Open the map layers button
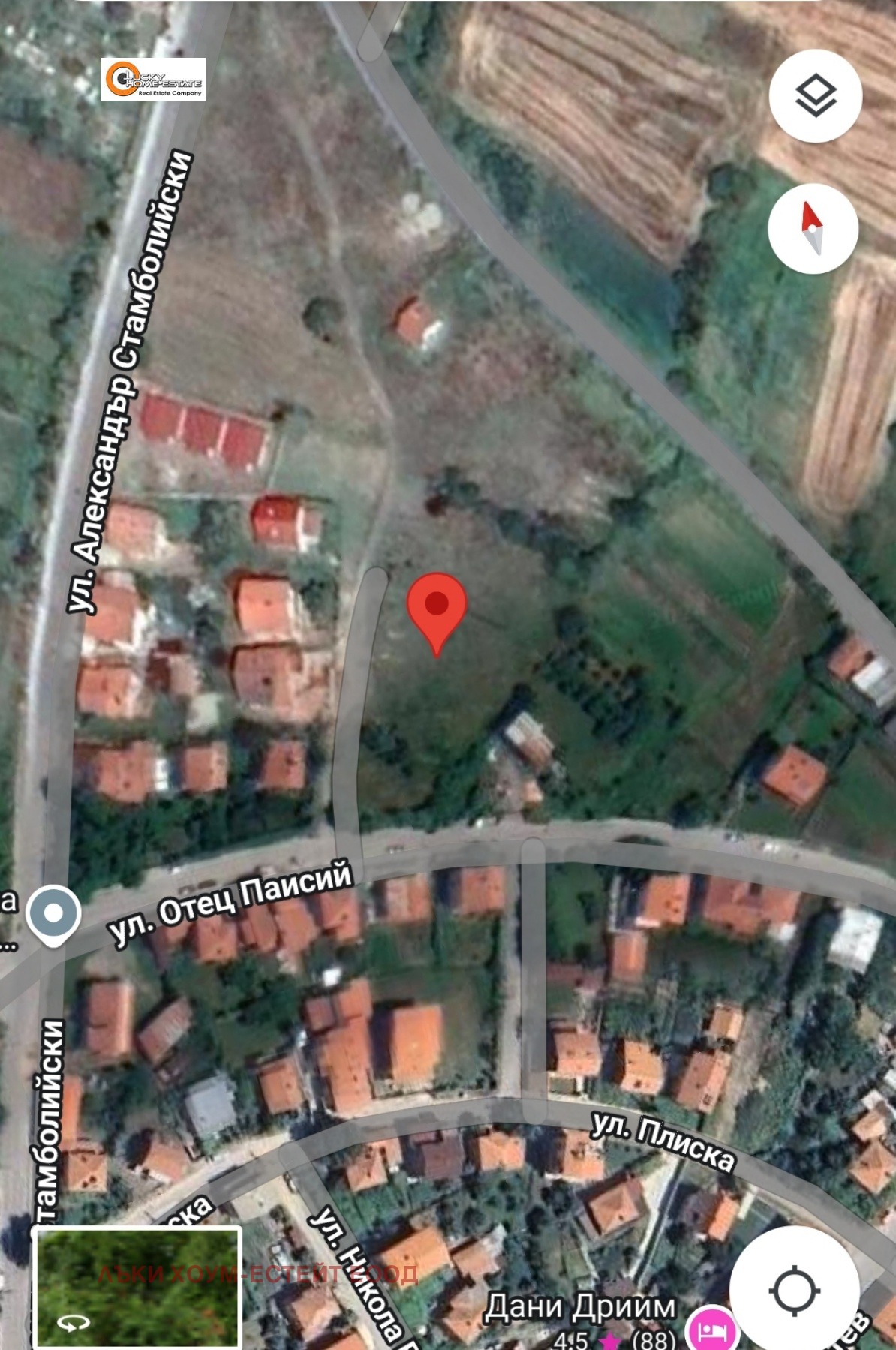896x1350 pixels. 815,95
